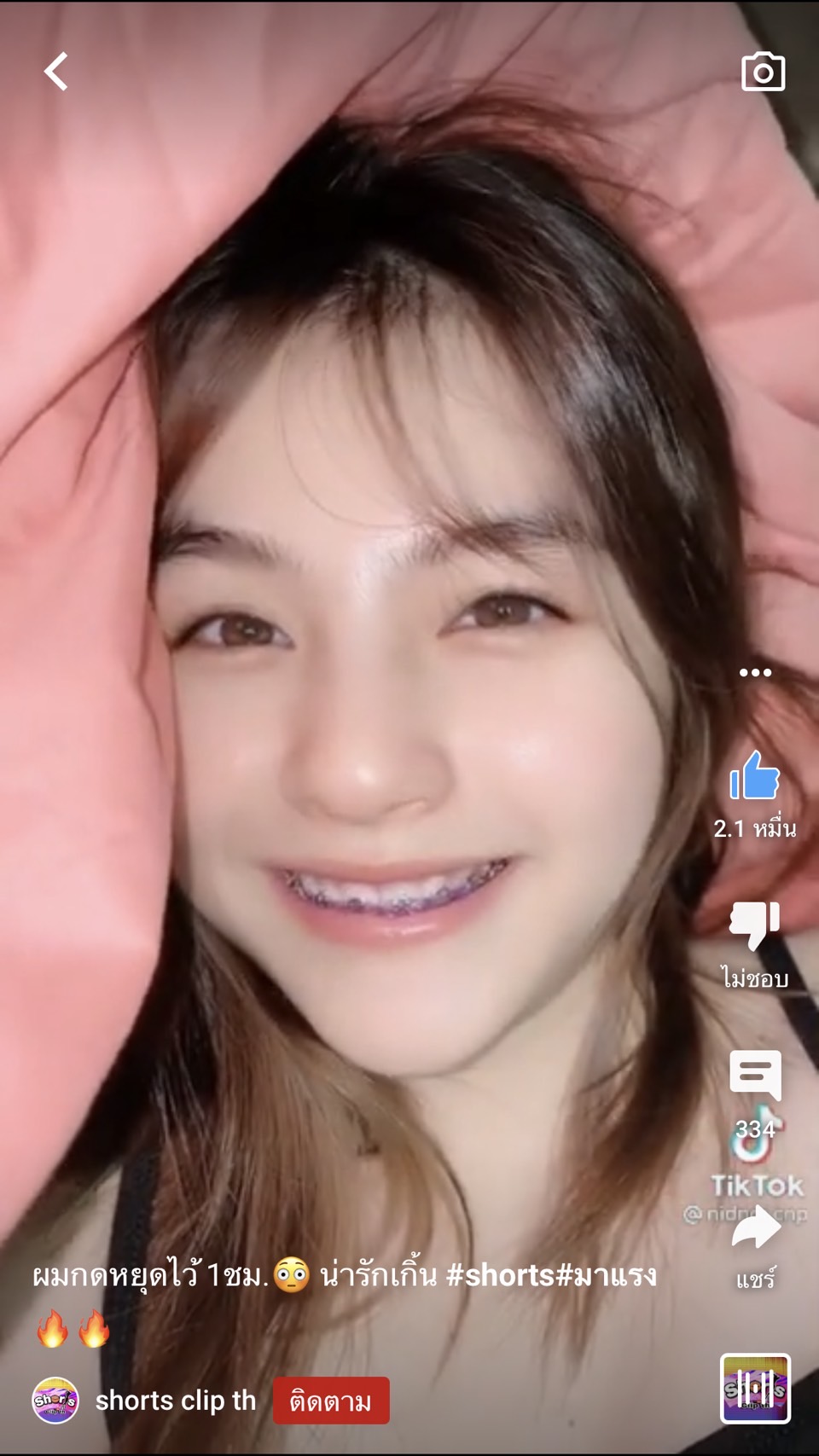Open the #shorts hashtag
This screenshot has width=819, height=1456.
[500, 1275]
